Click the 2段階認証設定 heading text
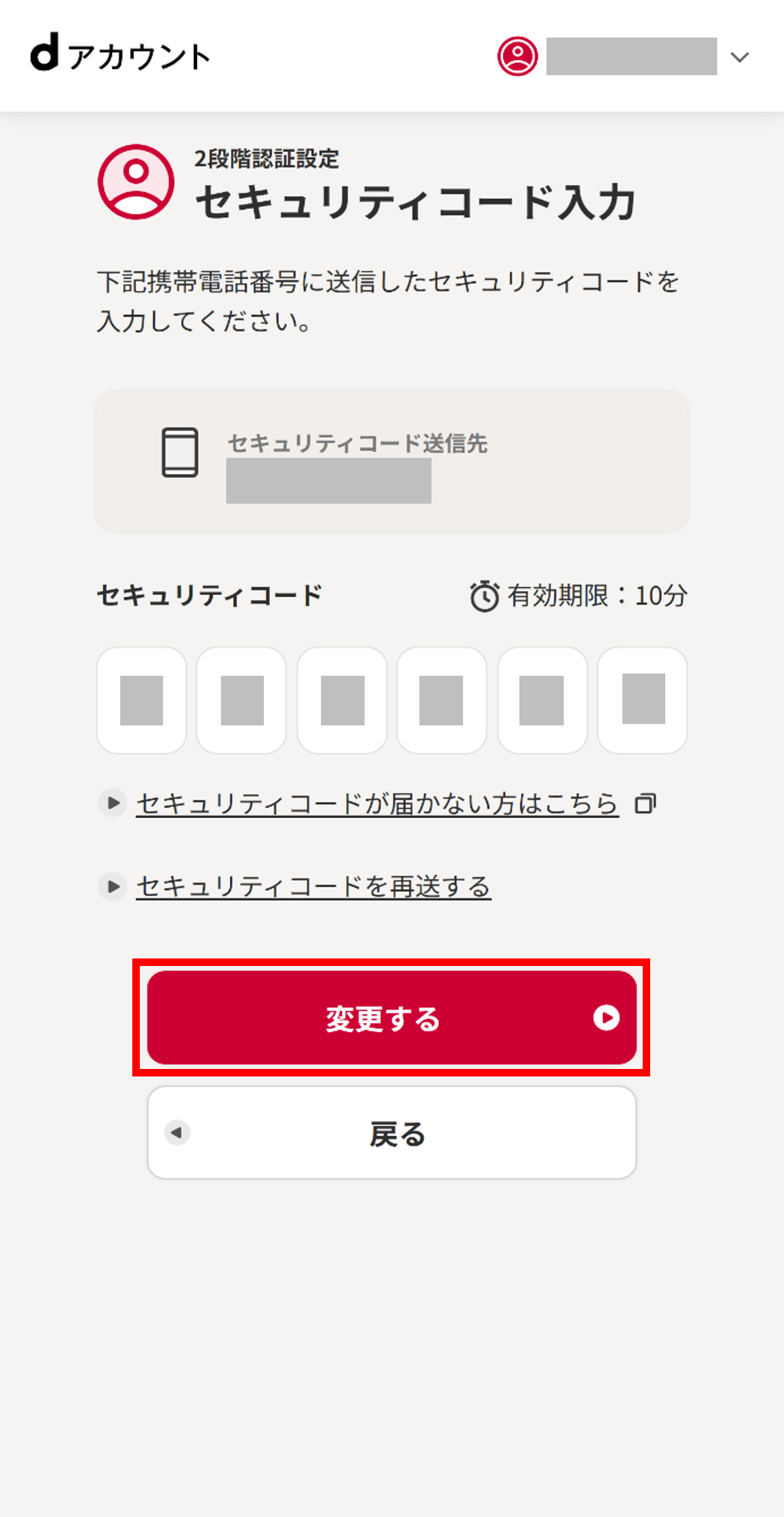784x1517 pixels. (267, 159)
